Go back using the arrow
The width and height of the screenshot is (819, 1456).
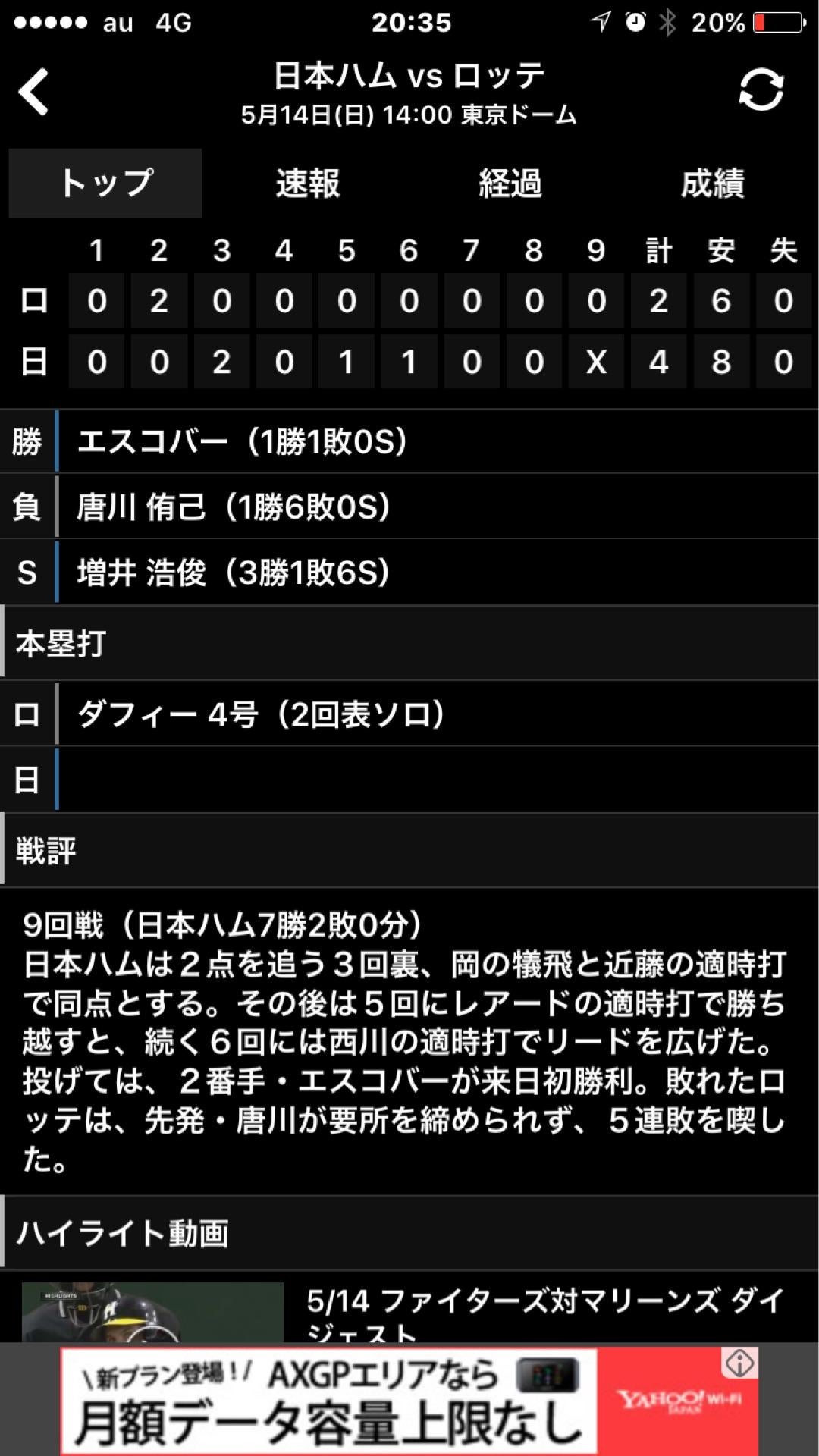34,93
